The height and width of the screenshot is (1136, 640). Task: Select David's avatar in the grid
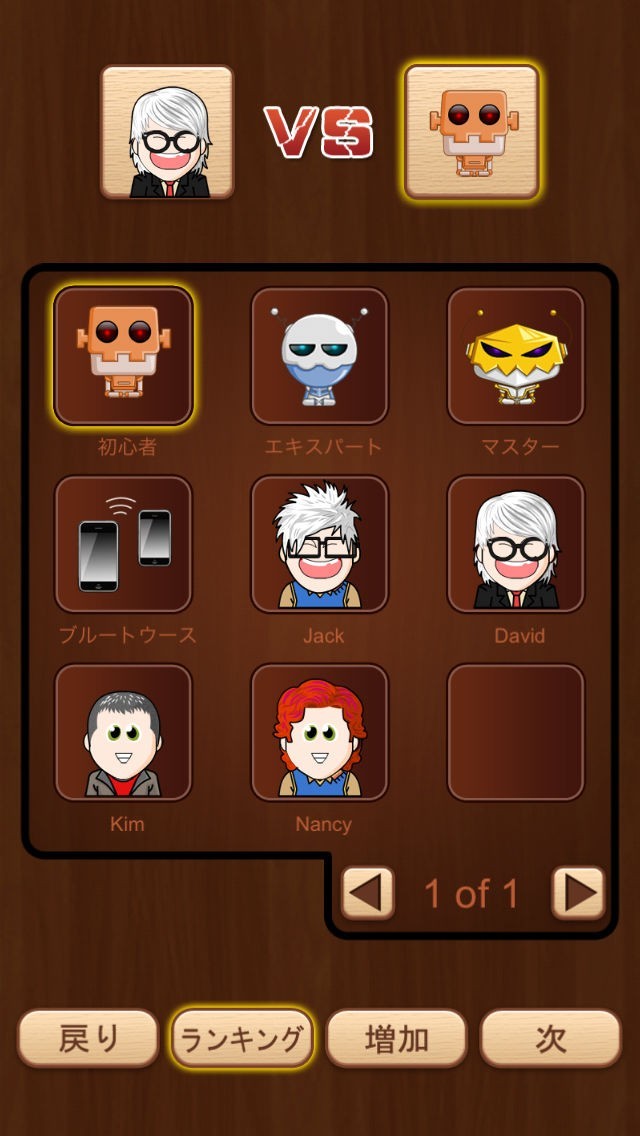coord(515,543)
